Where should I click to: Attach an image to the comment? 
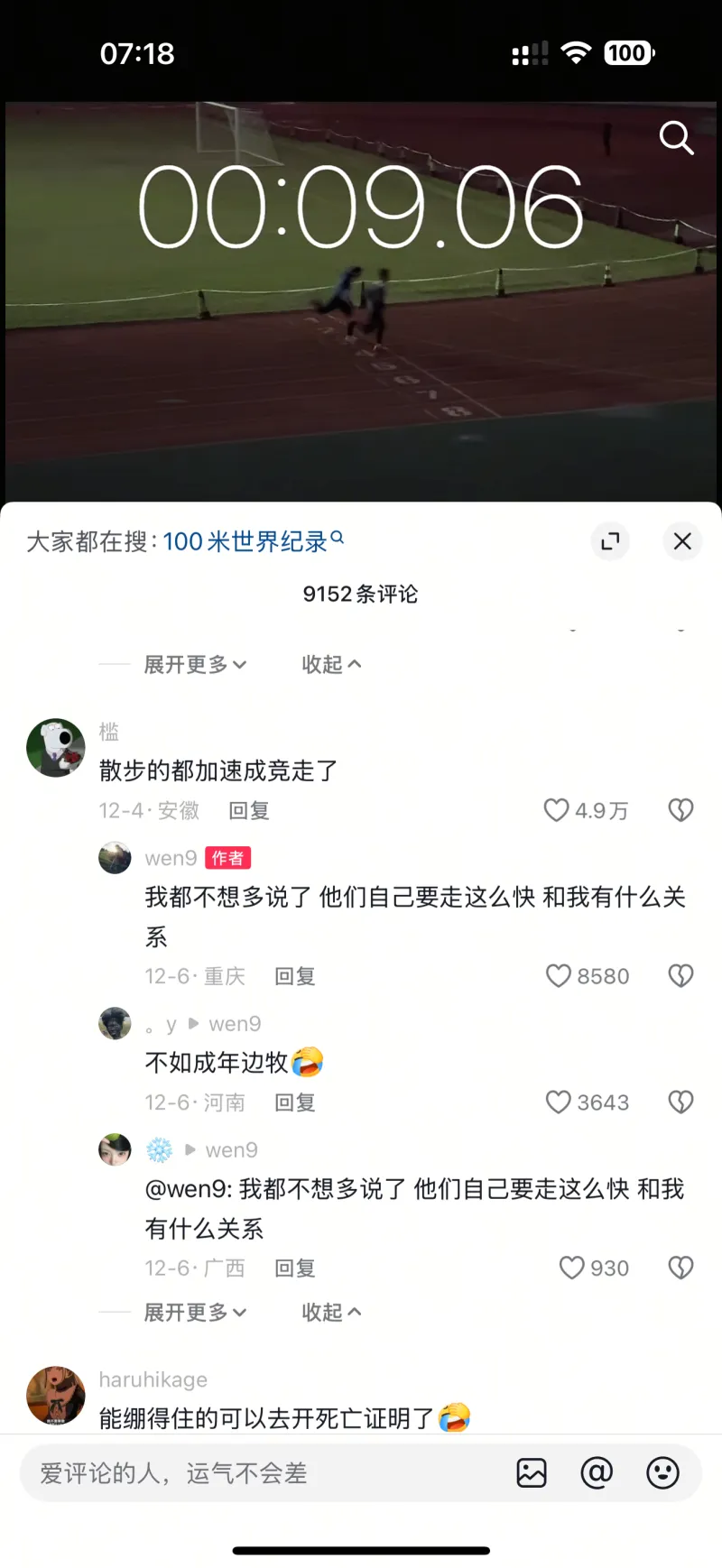[x=532, y=1473]
